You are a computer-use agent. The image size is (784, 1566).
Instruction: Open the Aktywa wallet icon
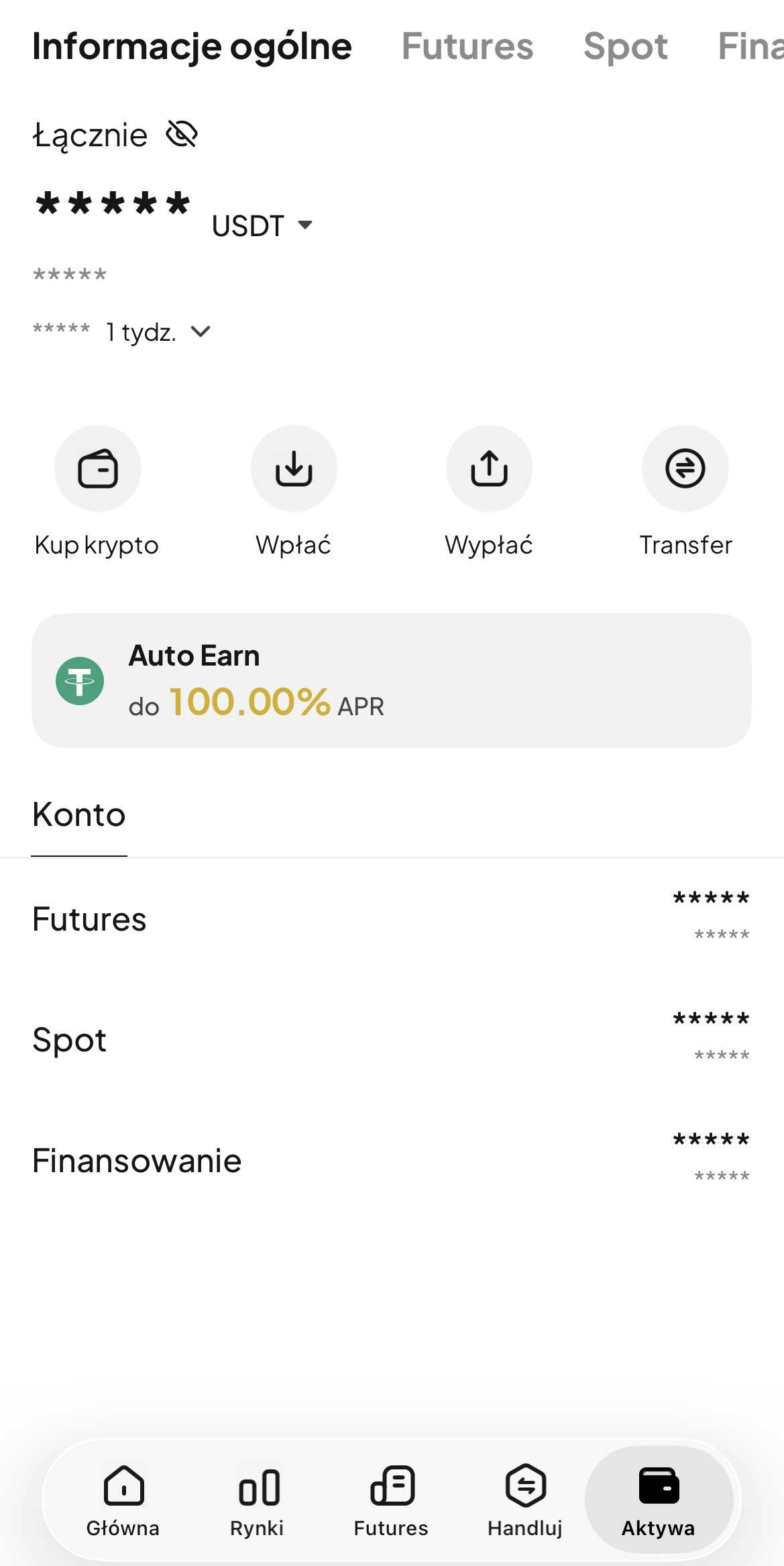point(659,1487)
